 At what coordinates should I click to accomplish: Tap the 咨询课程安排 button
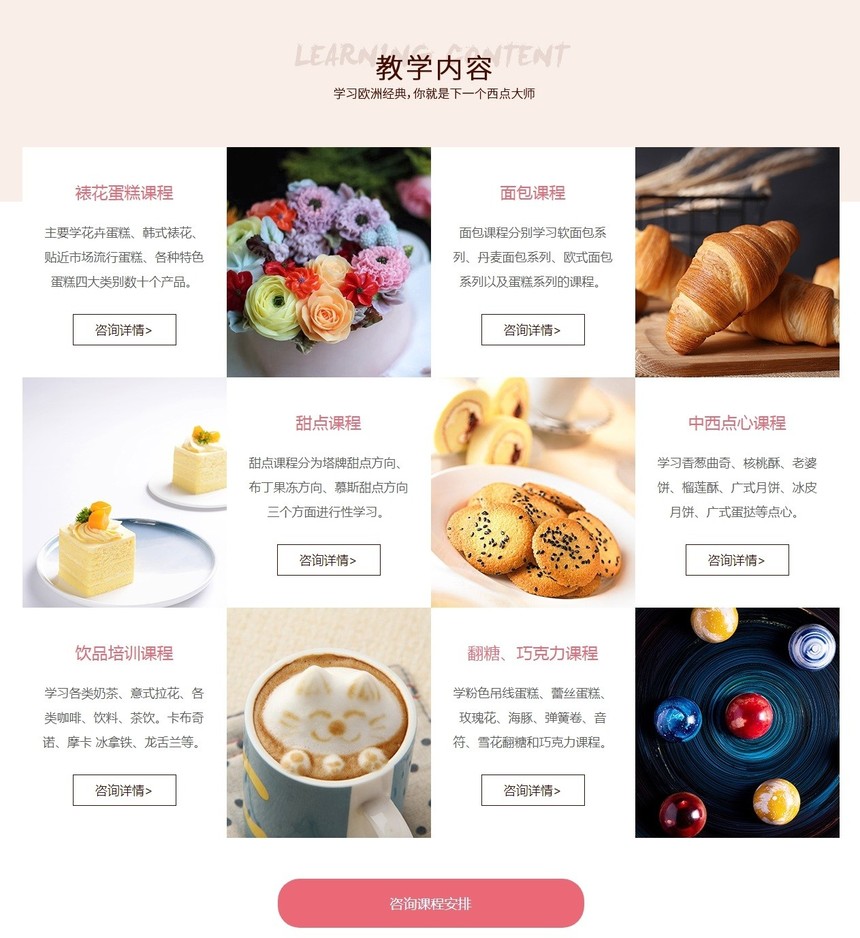coord(430,904)
